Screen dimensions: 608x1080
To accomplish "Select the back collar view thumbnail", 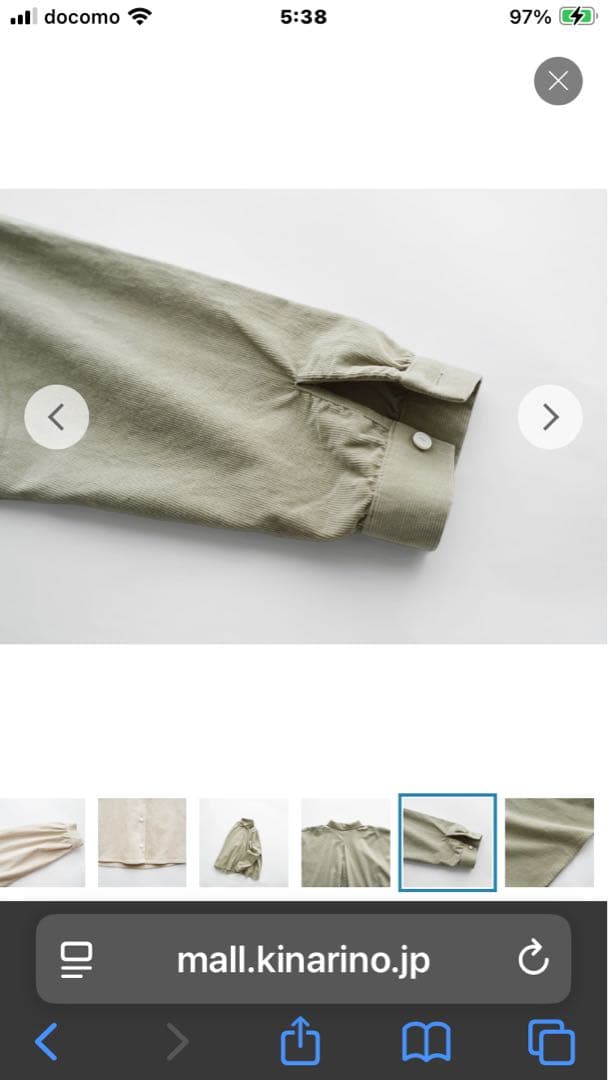I will point(345,842).
